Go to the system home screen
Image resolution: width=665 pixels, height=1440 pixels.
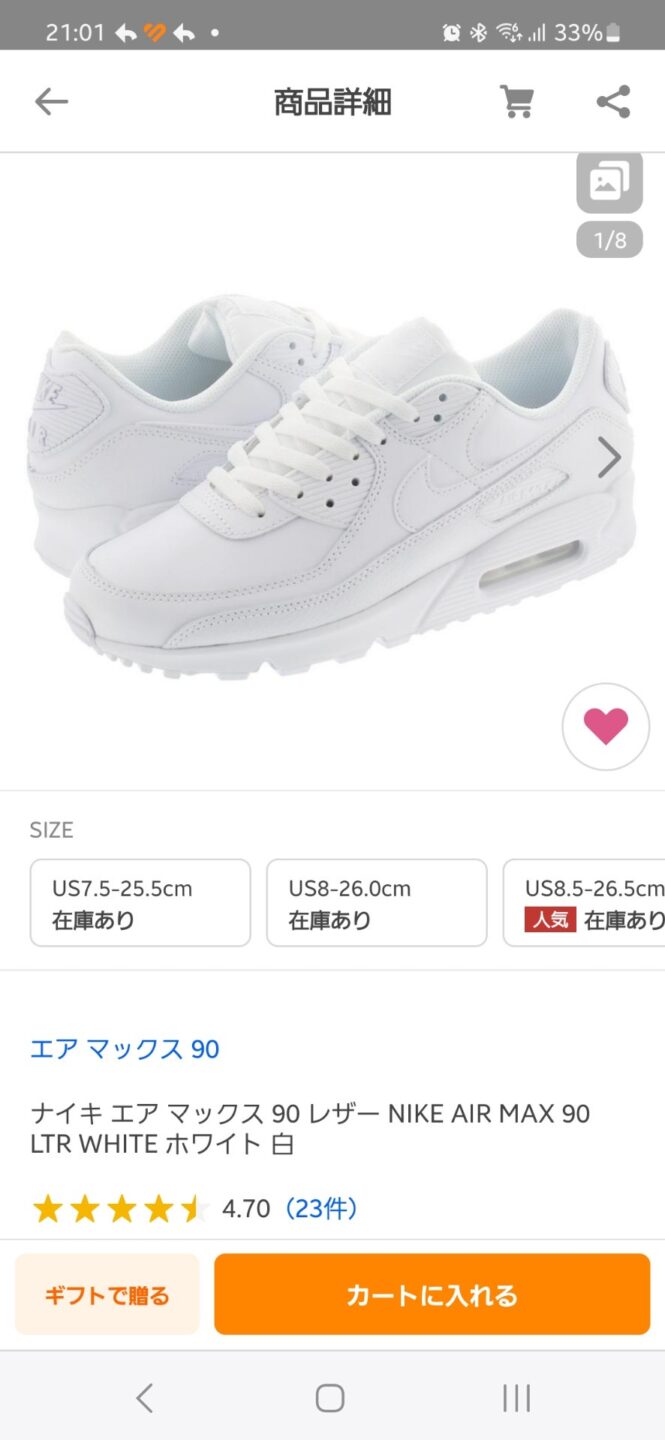pos(330,1397)
